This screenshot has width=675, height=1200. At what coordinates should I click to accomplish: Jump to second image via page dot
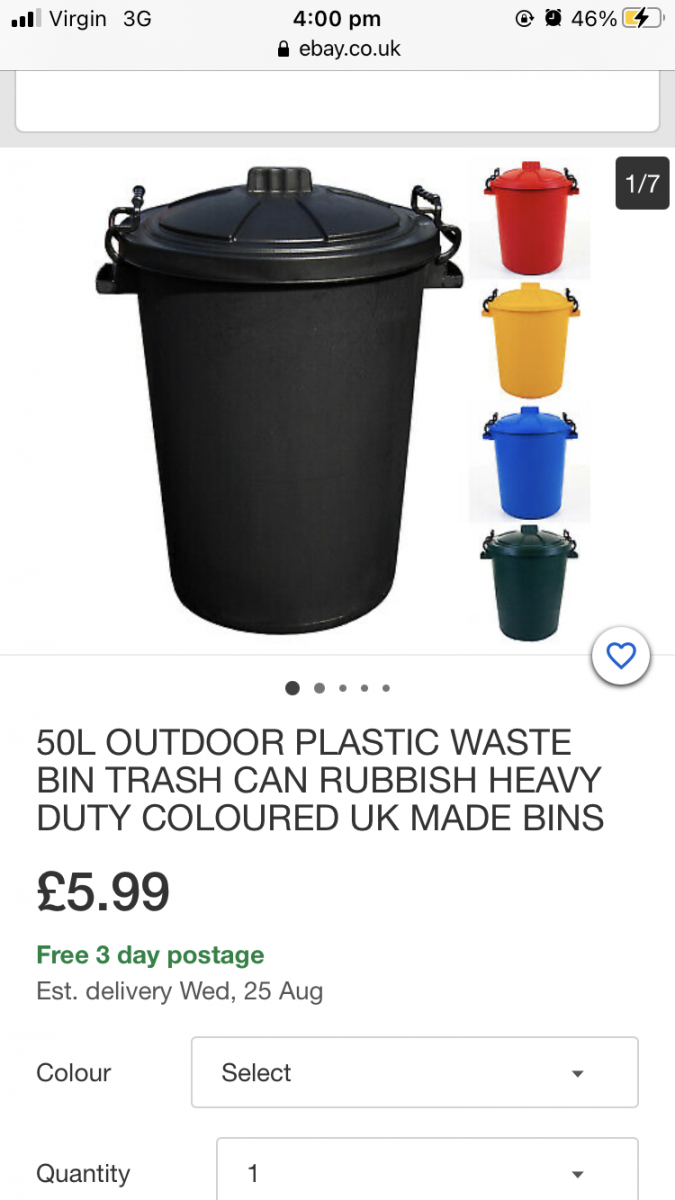[x=319, y=688]
